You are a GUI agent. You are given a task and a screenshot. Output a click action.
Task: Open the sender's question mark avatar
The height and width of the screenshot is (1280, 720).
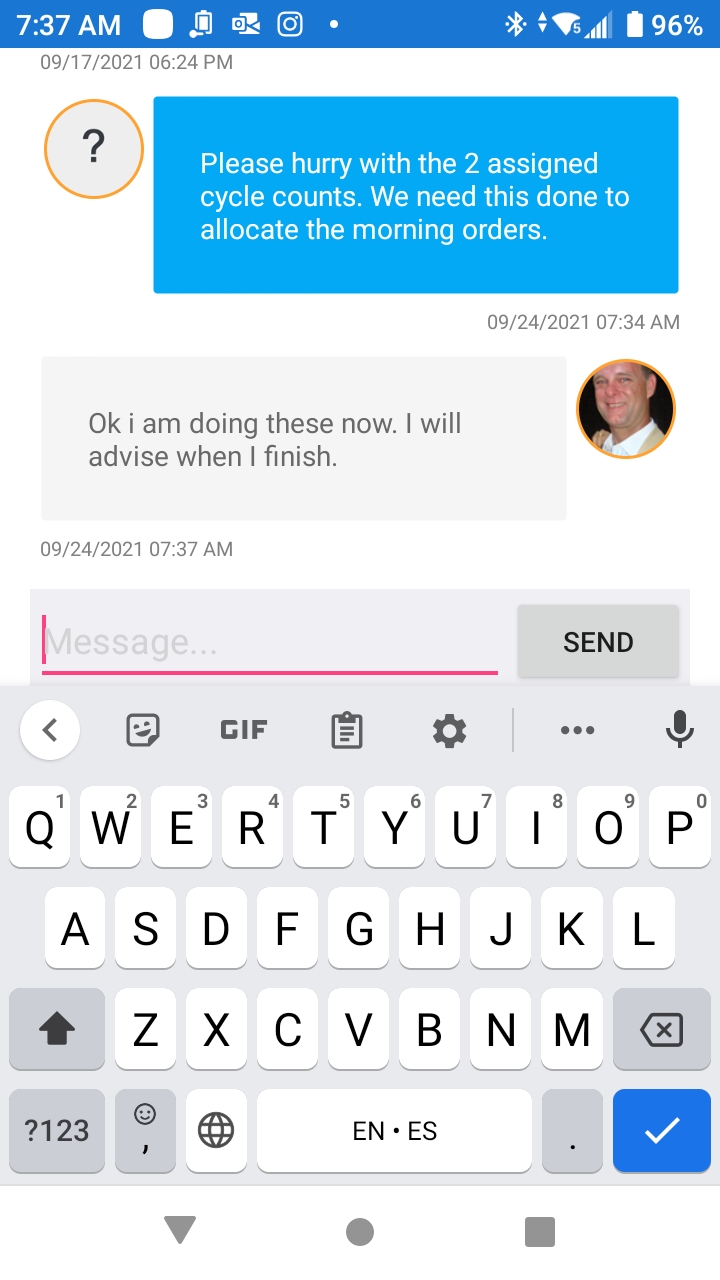coord(94,150)
